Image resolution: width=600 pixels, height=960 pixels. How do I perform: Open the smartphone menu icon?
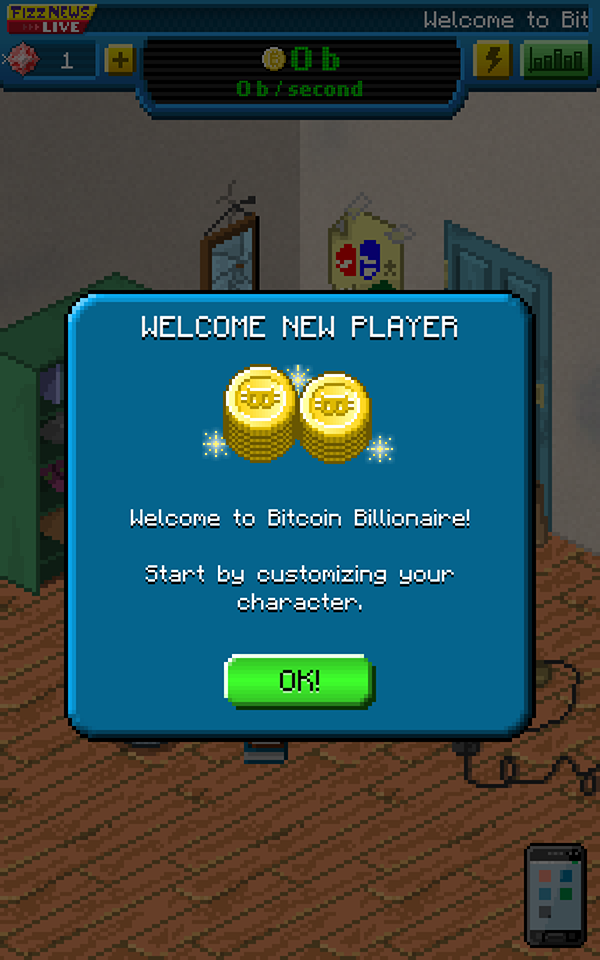click(x=555, y=894)
